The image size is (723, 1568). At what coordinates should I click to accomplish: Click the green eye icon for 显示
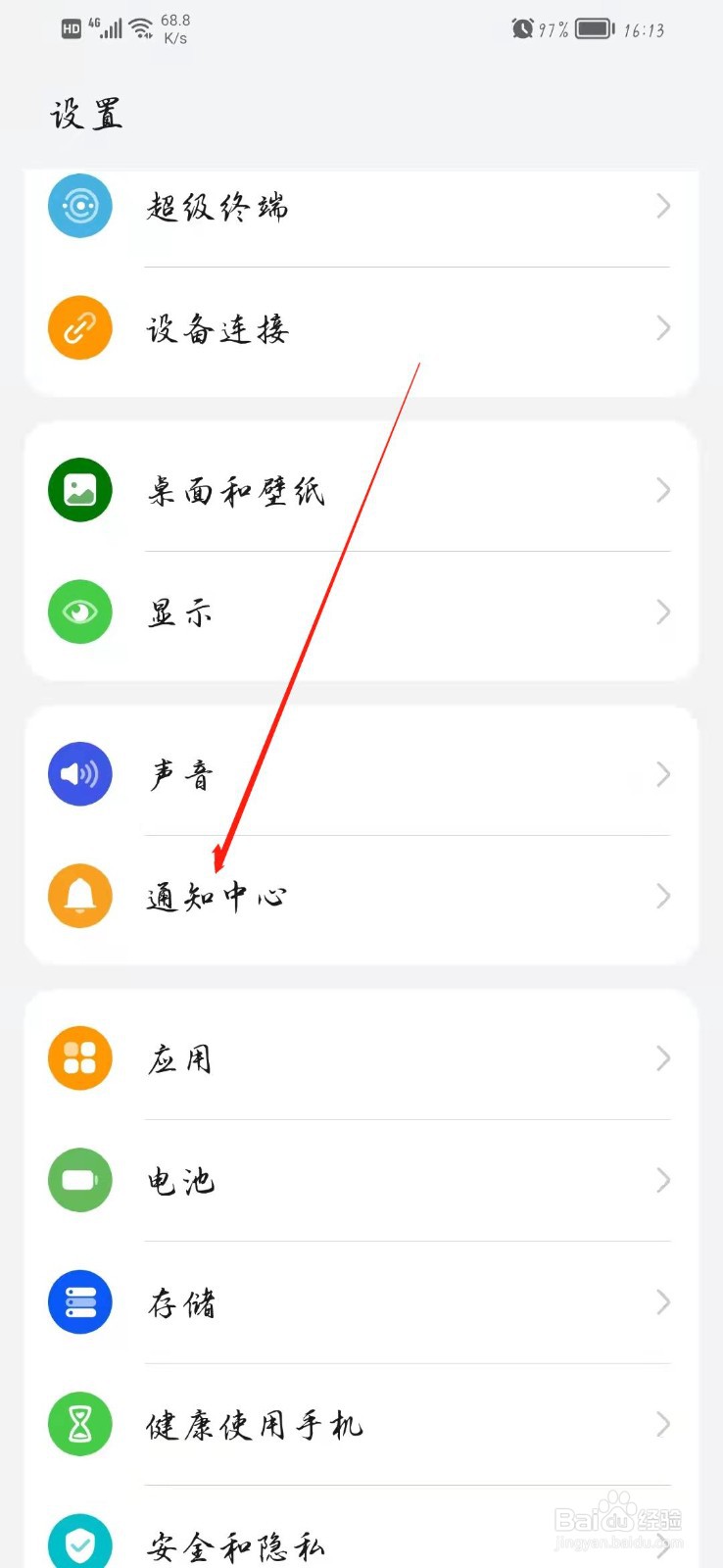(x=80, y=612)
